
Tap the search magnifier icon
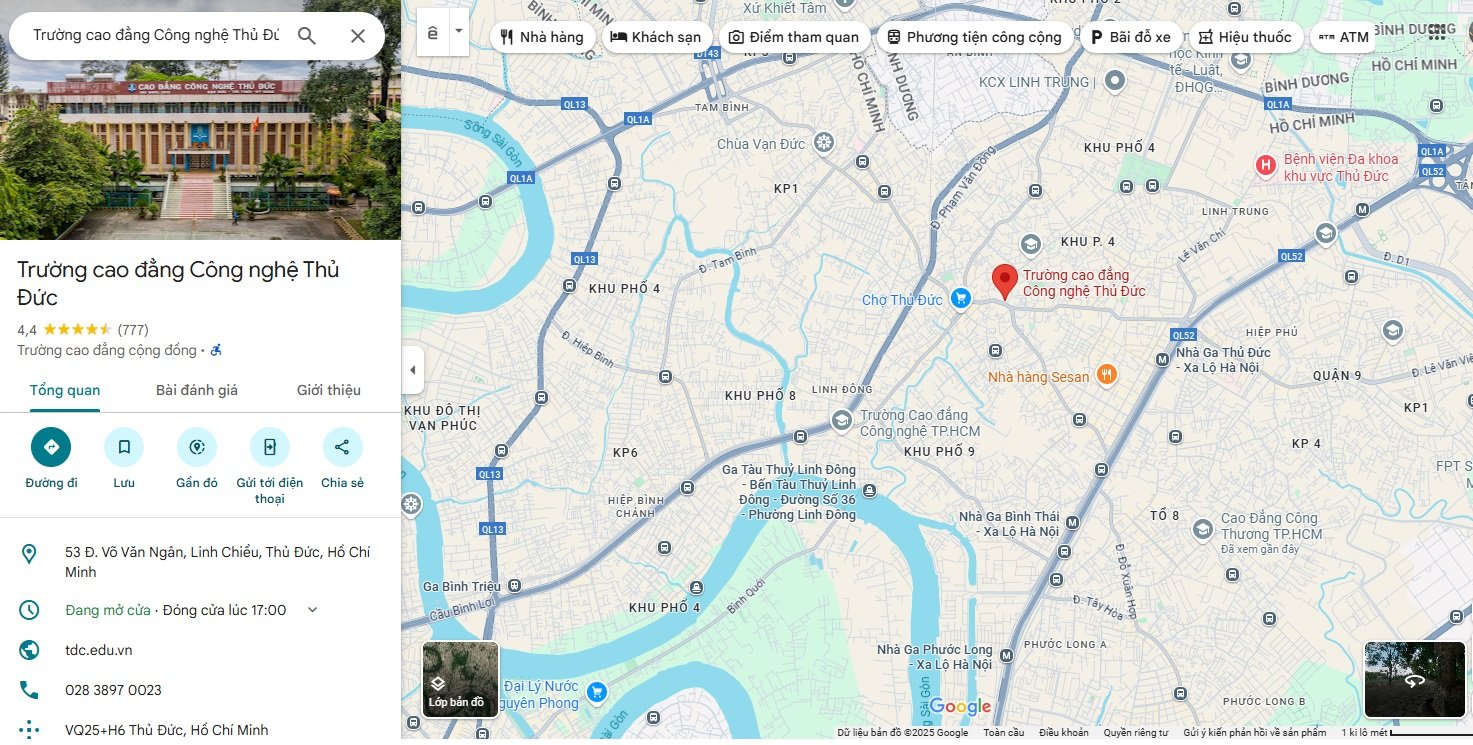point(307,36)
